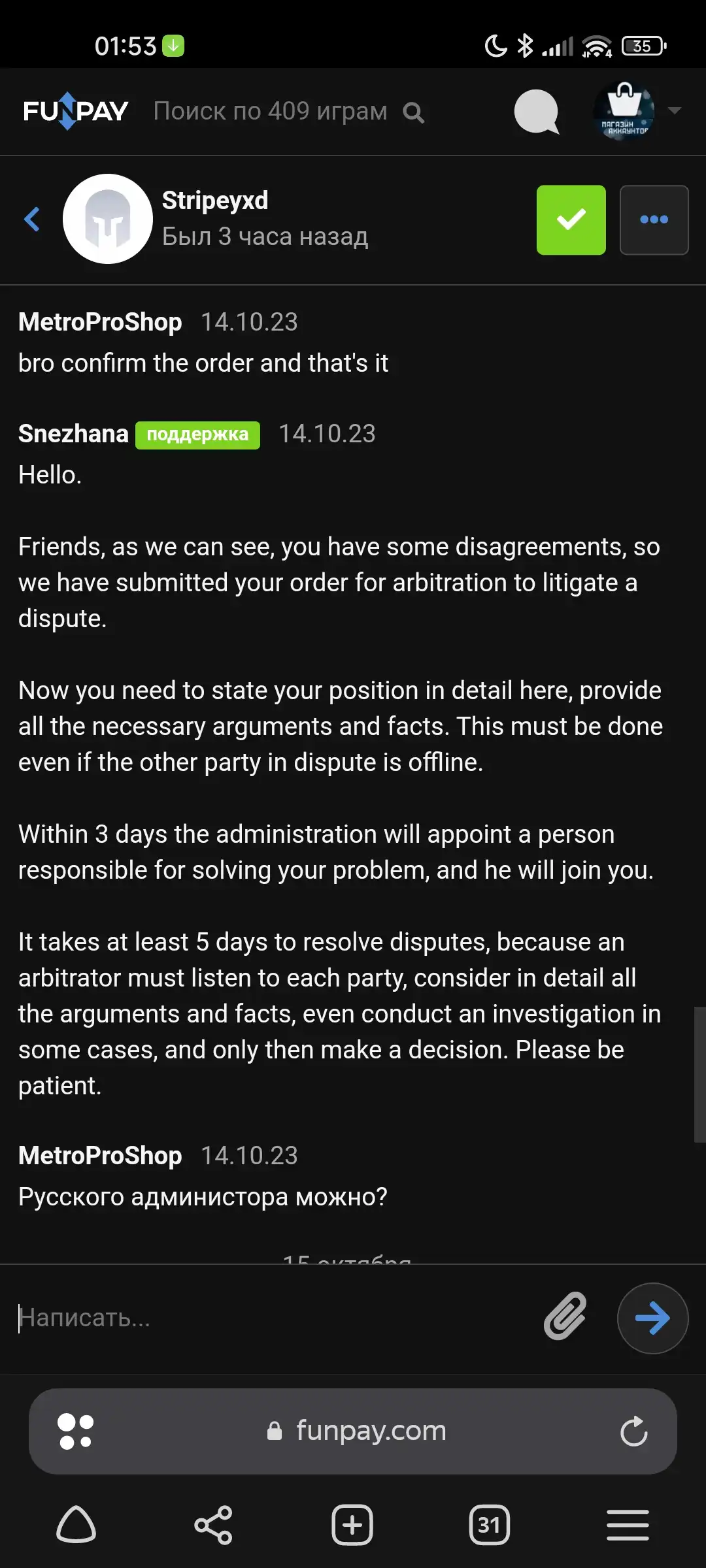706x1568 pixels.
Task: Open Snezhana's support profile name
Action: (x=73, y=434)
